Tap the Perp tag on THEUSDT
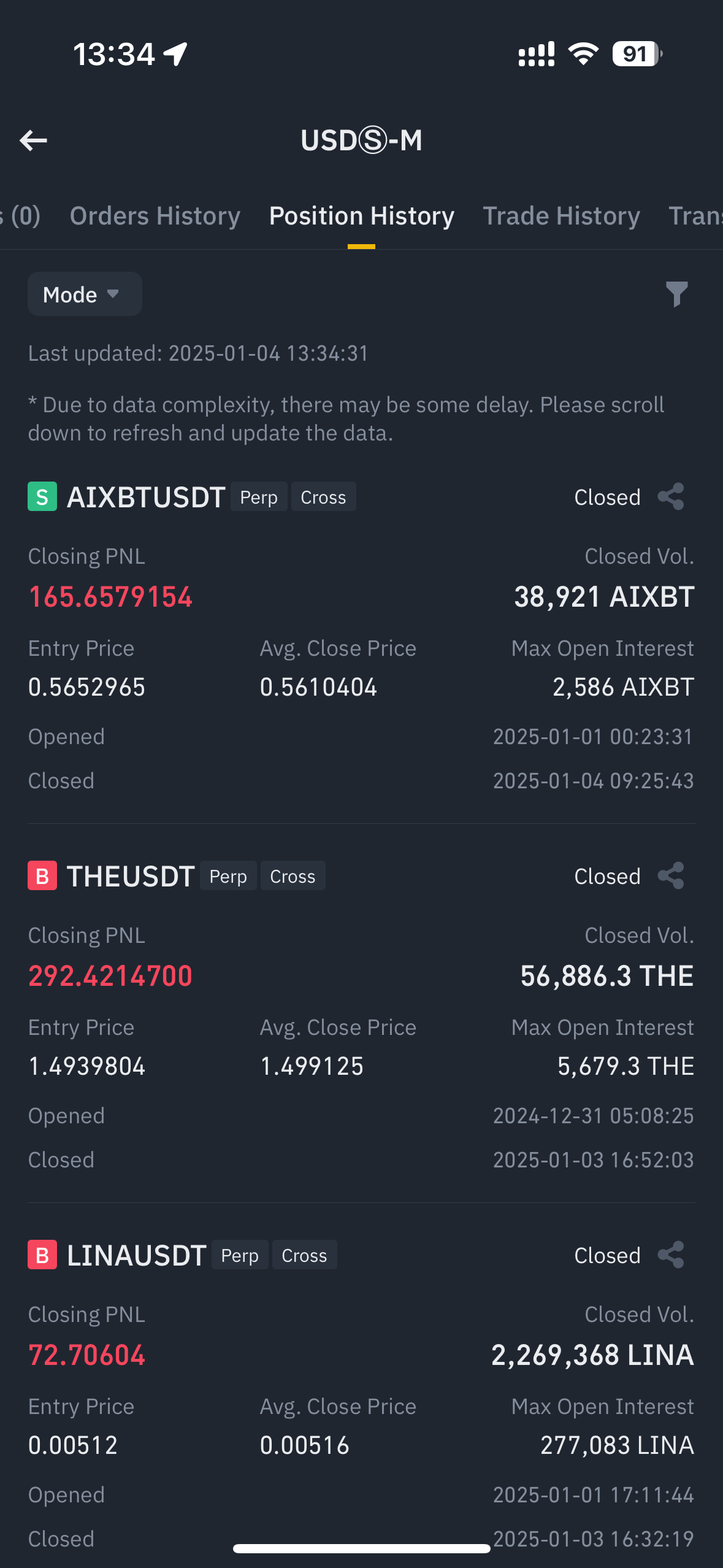The image size is (723, 1568). point(228,875)
